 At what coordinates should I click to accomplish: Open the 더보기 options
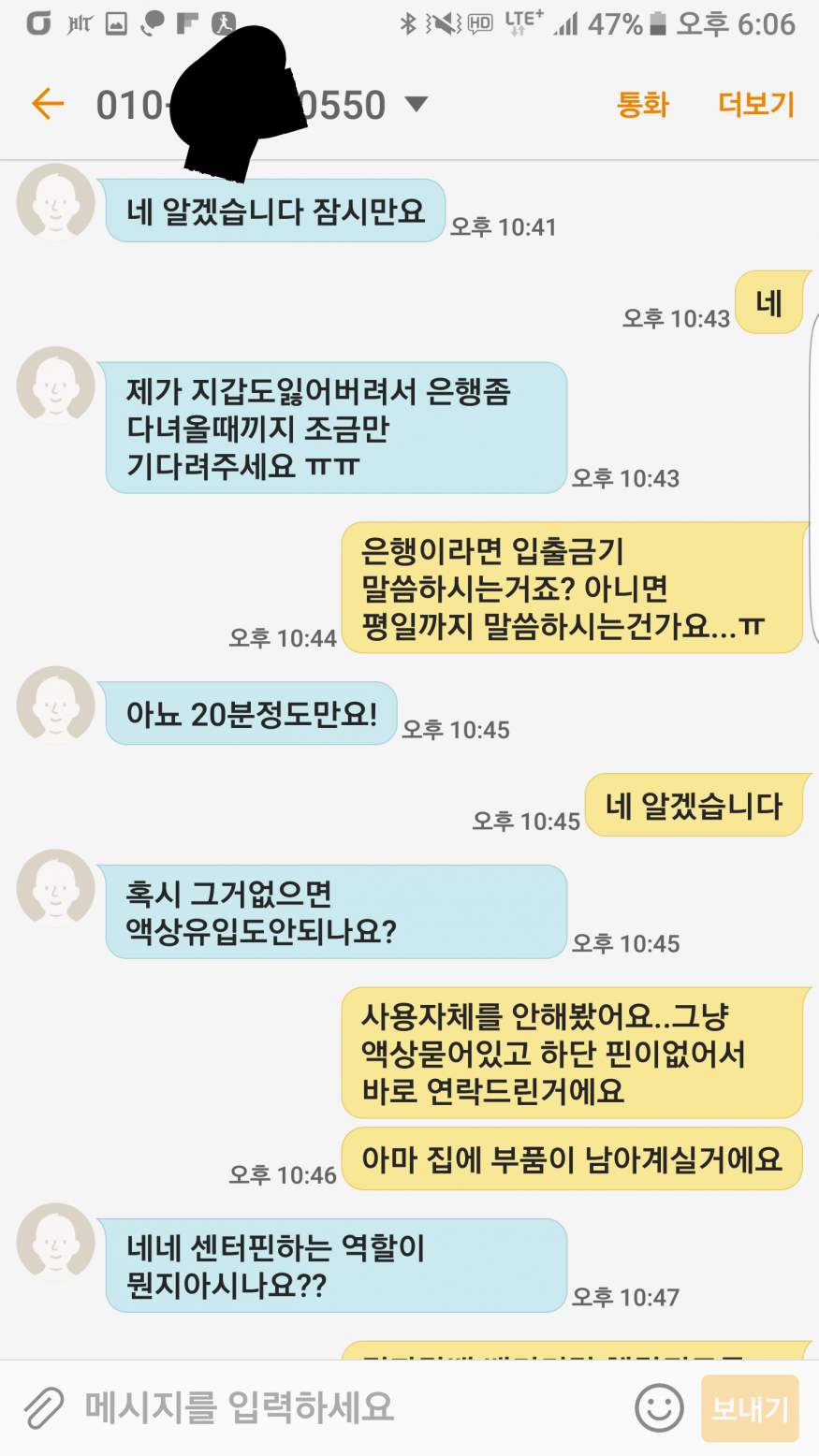pyautogui.click(x=756, y=104)
